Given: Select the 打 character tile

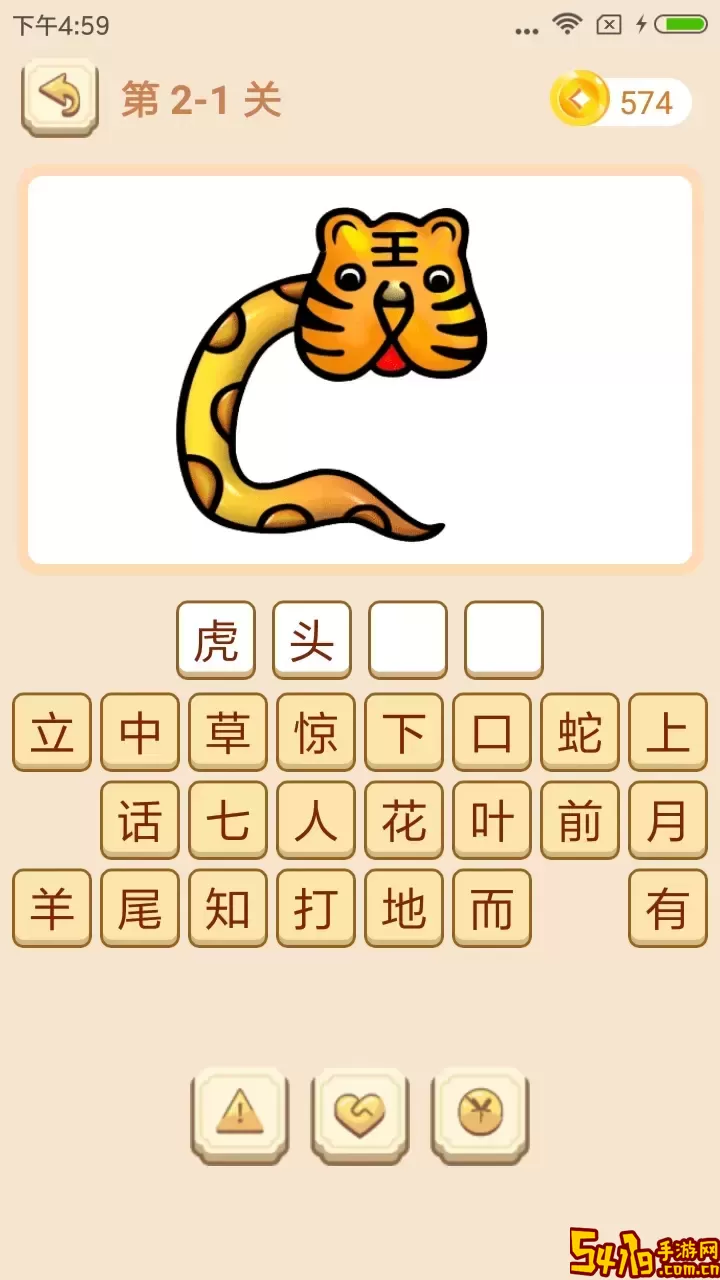Looking at the screenshot, I should click(316, 908).
